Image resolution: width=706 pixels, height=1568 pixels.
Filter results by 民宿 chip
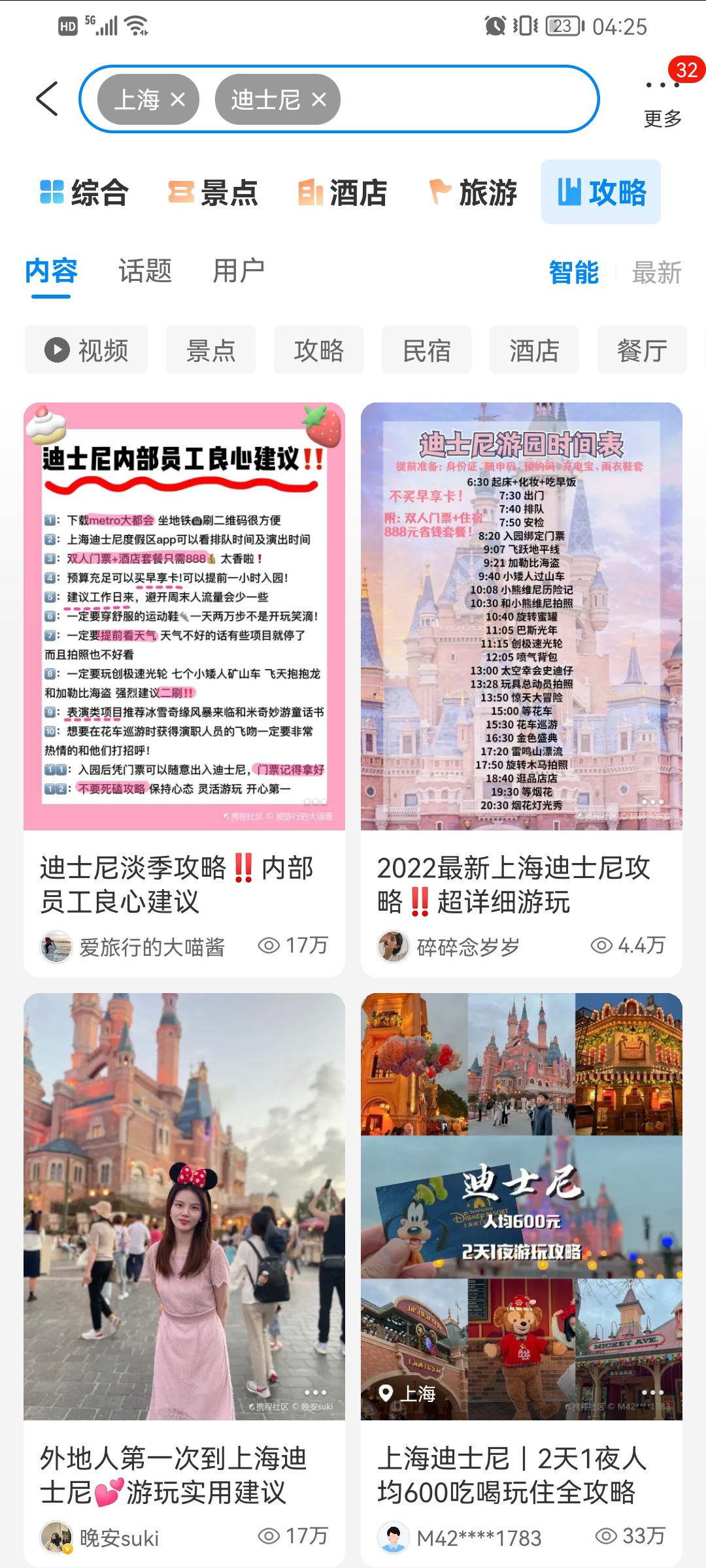(x=426, y=350)
